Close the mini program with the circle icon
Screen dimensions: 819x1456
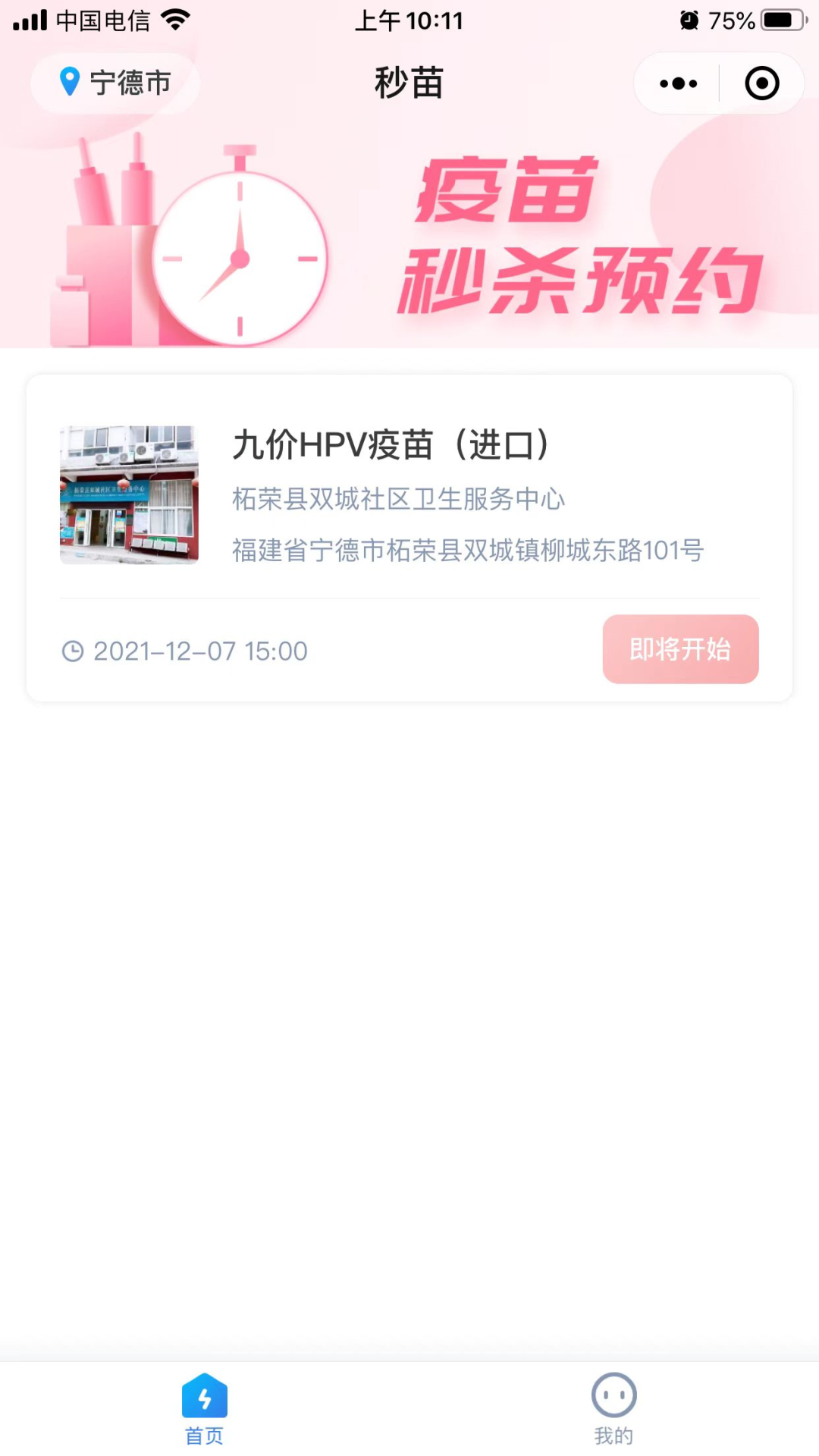tap(761, 83)
